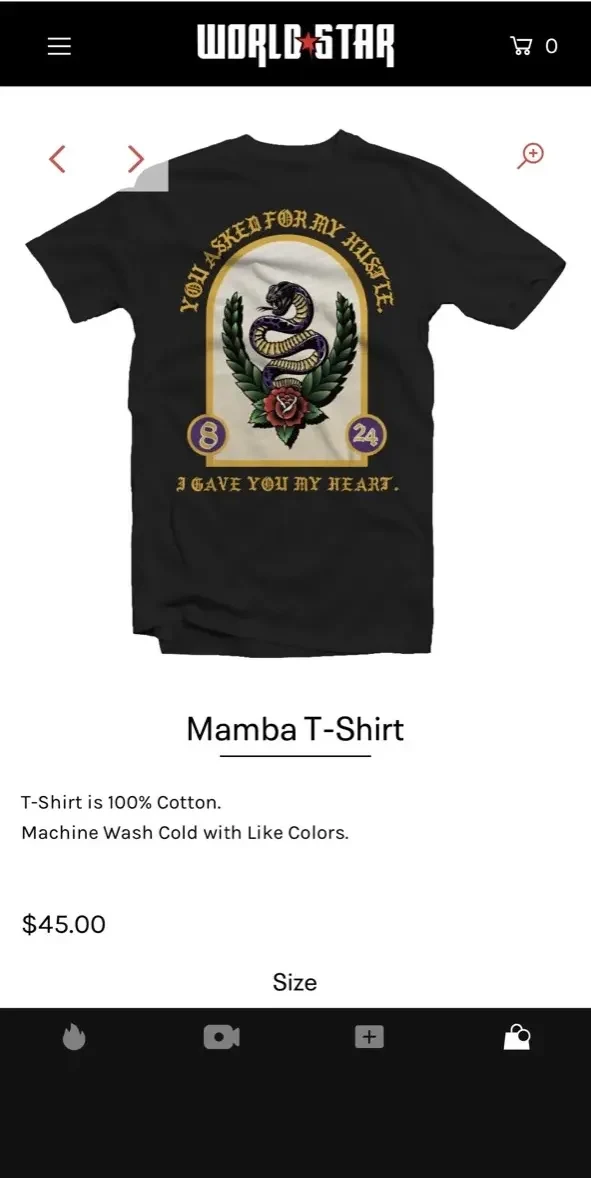Show the next product image
The image size is (591, 1178).
click(135, 159)
